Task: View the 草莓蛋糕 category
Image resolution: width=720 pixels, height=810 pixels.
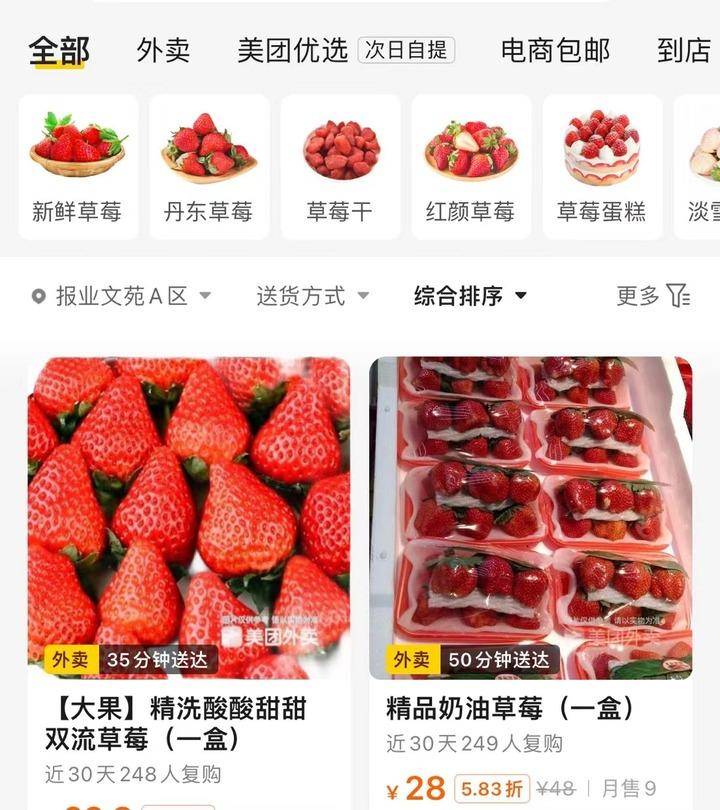Action: (602, 167)
